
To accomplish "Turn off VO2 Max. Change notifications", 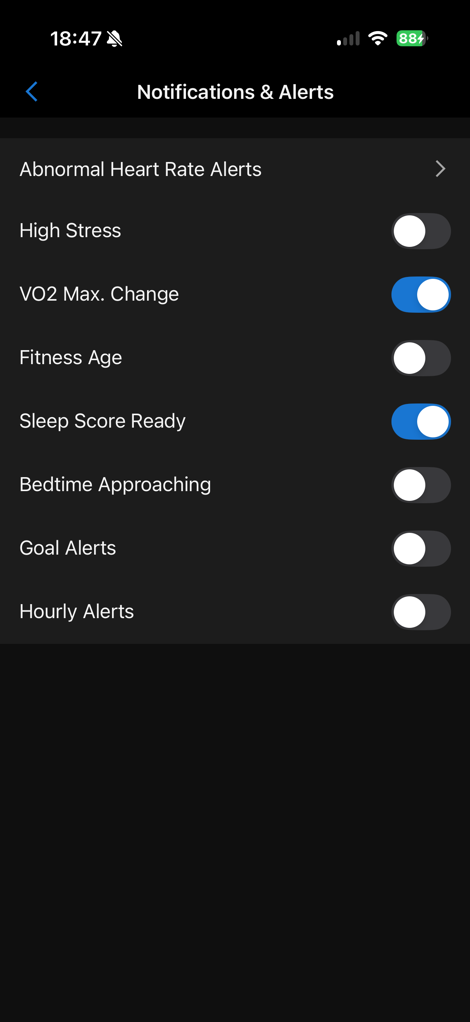I will tap(421, 295).
